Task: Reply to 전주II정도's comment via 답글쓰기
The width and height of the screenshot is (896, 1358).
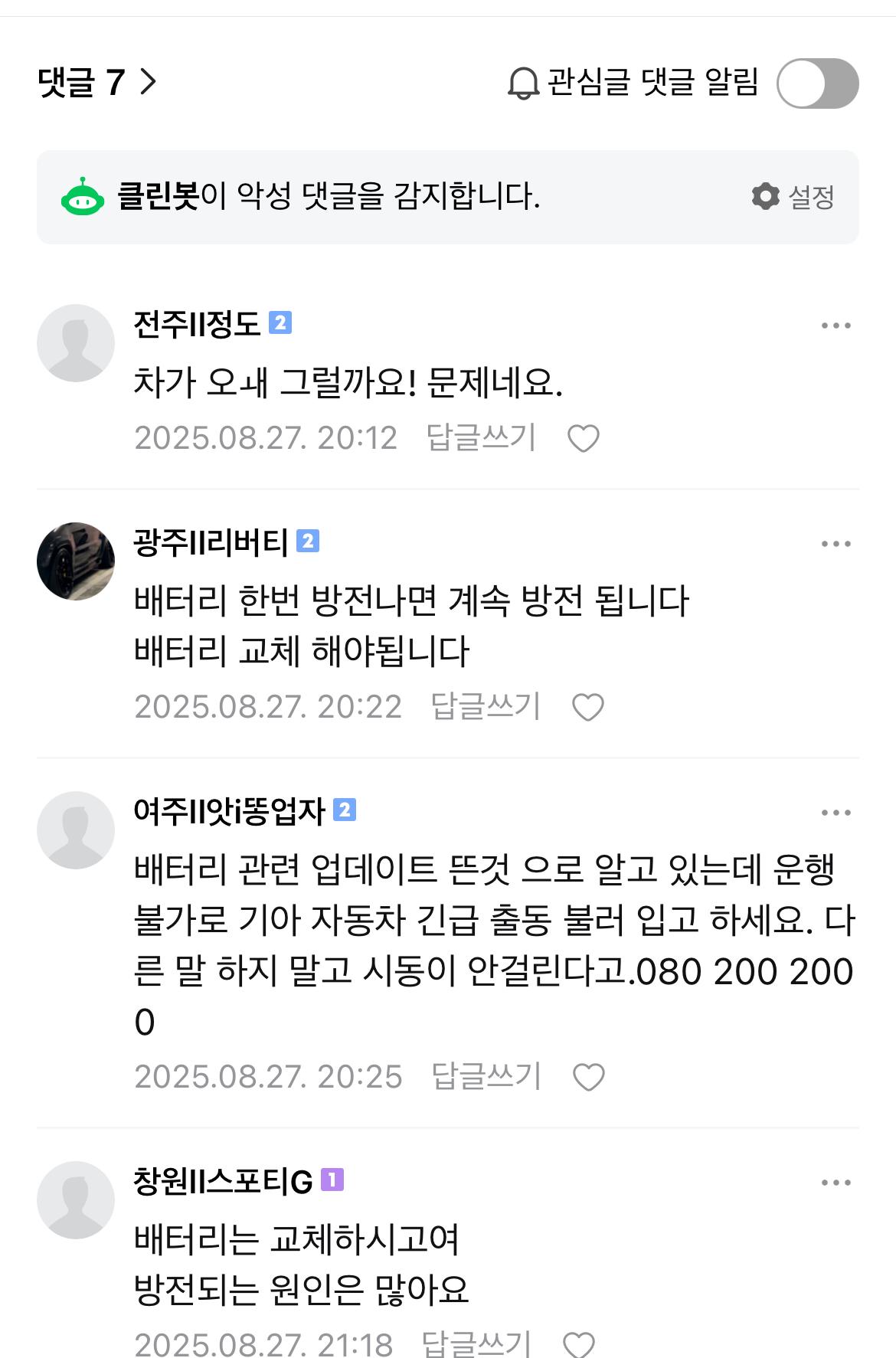Action: coord(480,438)
